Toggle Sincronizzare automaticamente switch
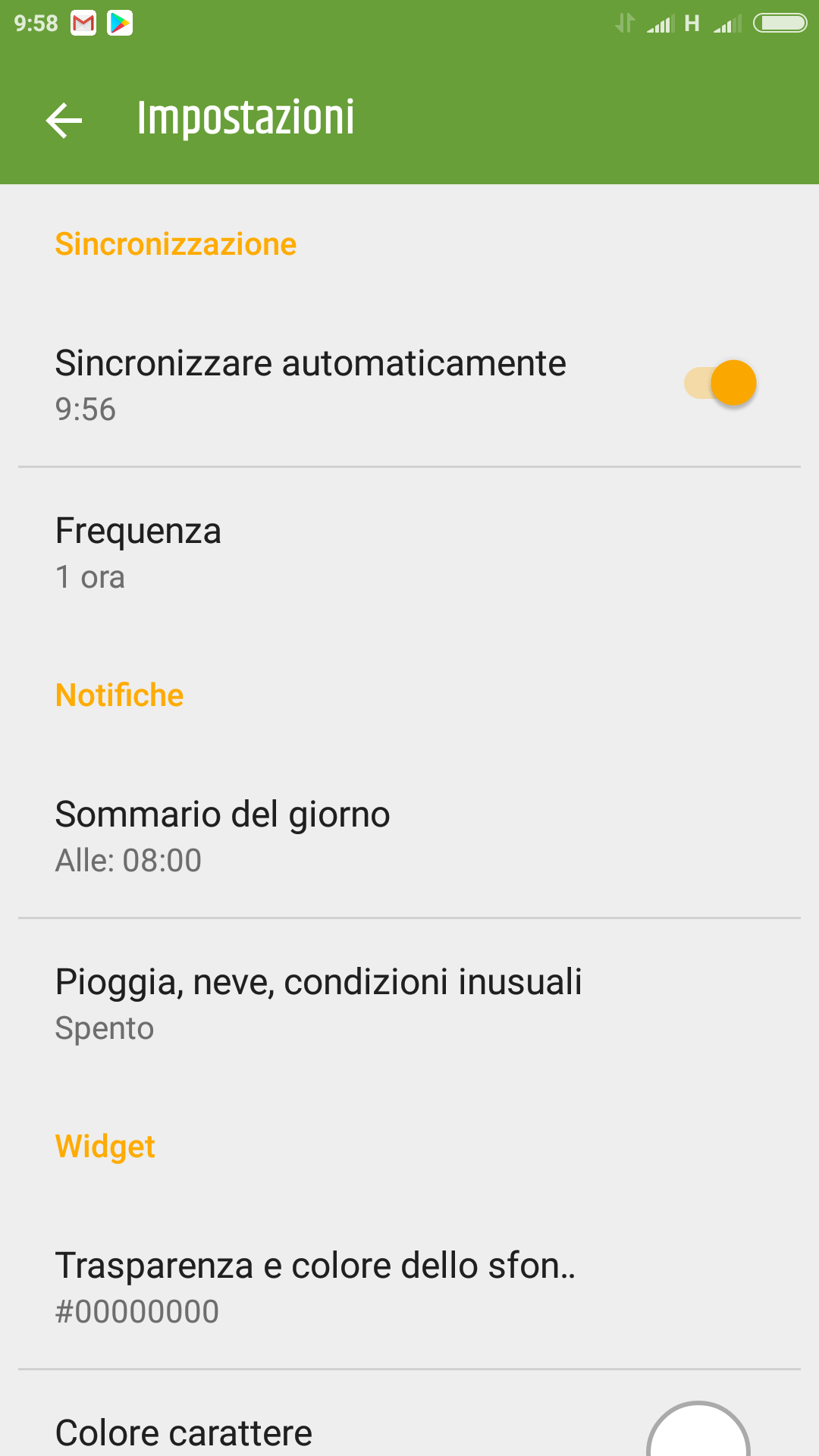Screen dimensions: 819x1456 click(x=720, y=383)
